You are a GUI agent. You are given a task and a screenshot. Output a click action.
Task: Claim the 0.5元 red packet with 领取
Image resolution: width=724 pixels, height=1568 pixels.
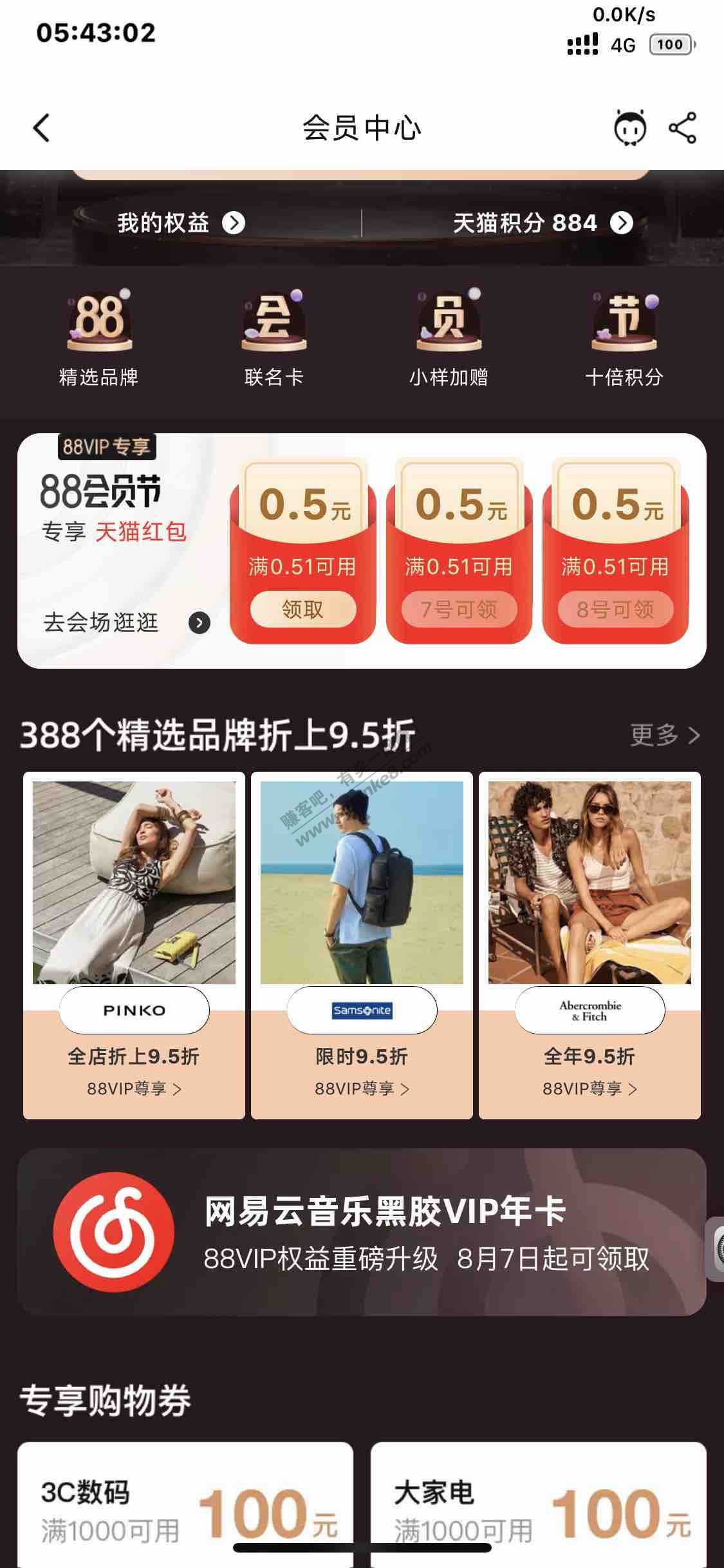click(302, 609)
